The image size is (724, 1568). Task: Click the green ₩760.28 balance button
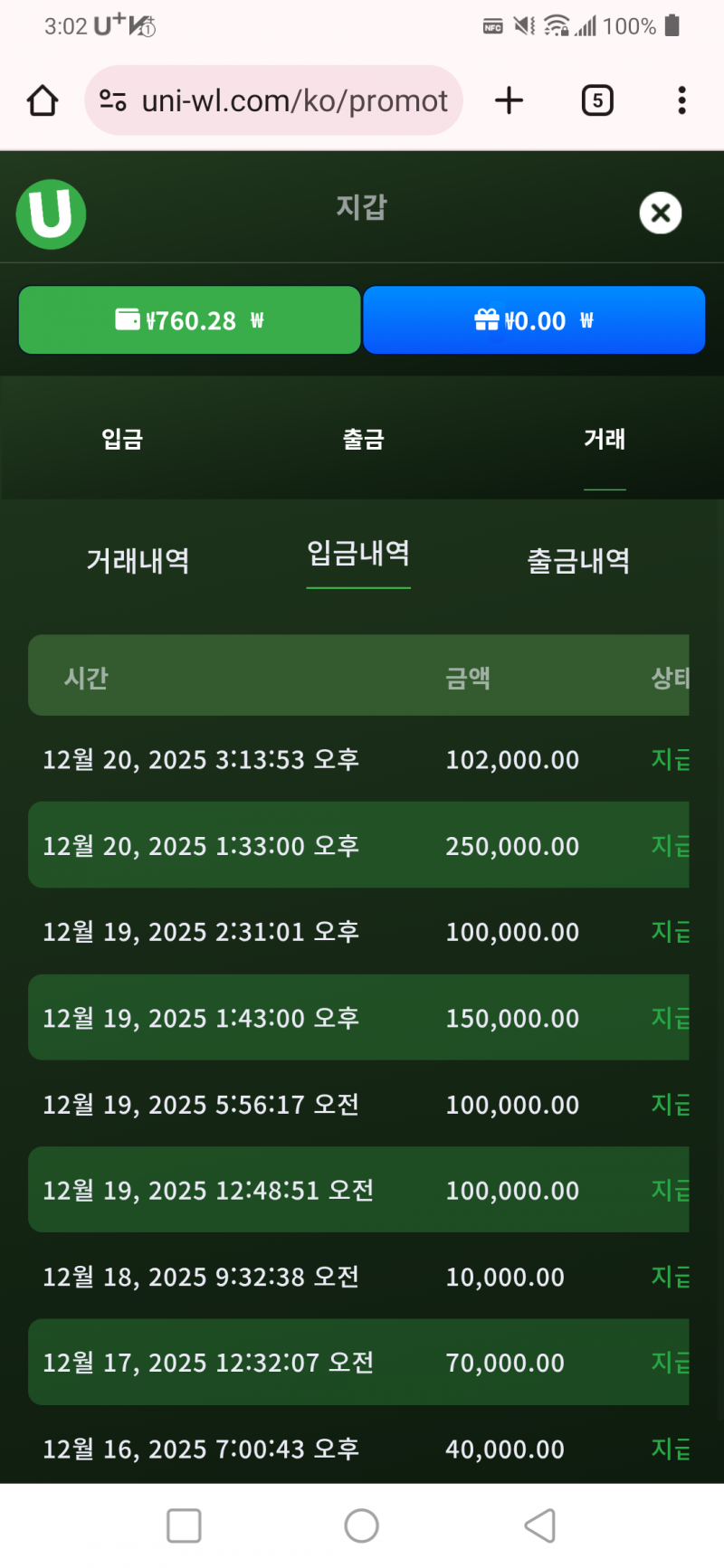[x=189, y=319]
